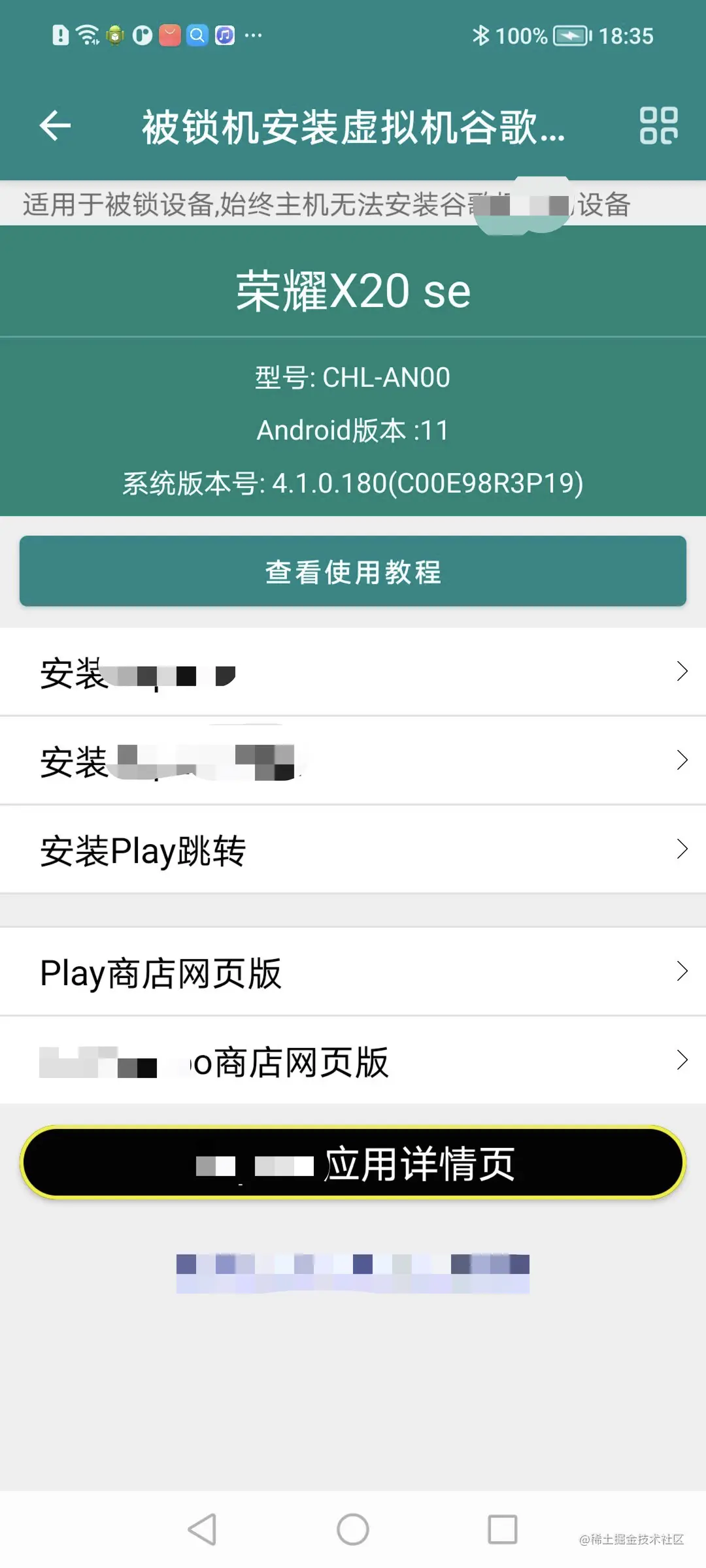Open Play商店网页版
Screen dimensions: 706x1568
point(353,972)
